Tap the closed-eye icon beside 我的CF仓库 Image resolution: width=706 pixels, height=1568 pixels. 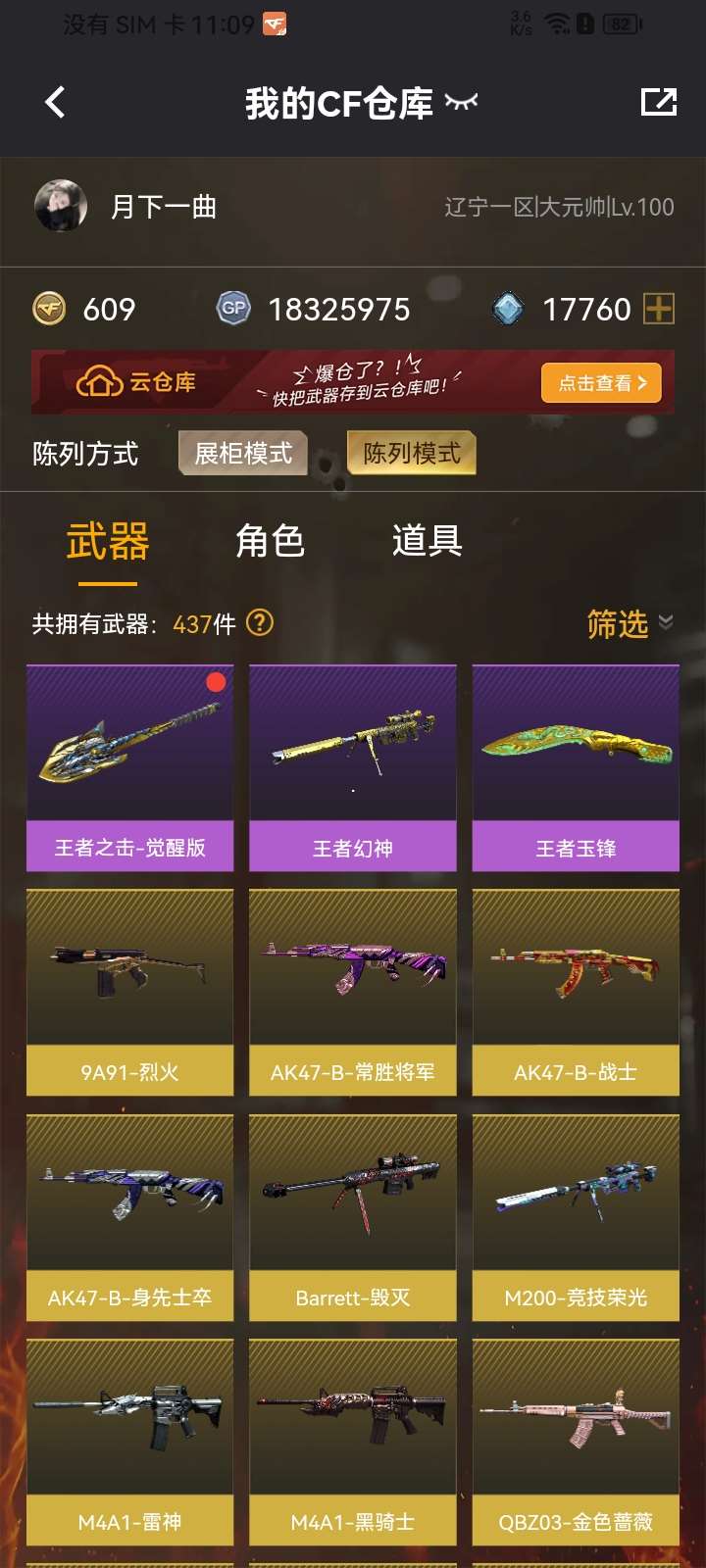(461, 101)
